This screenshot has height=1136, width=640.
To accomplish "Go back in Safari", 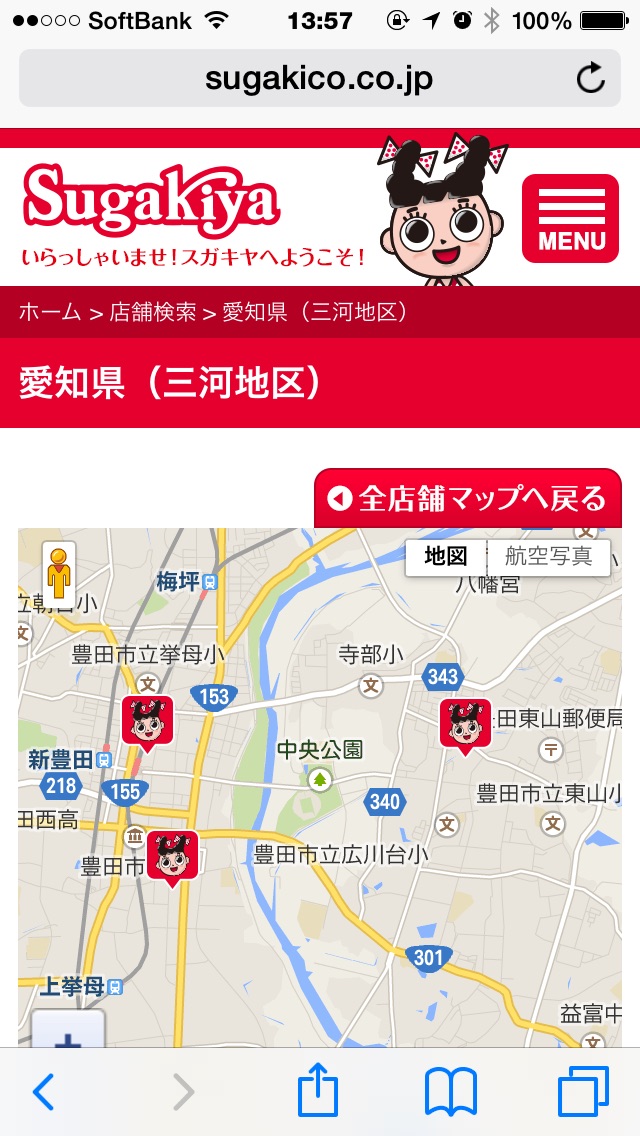I will click(x=43, y=1092).
